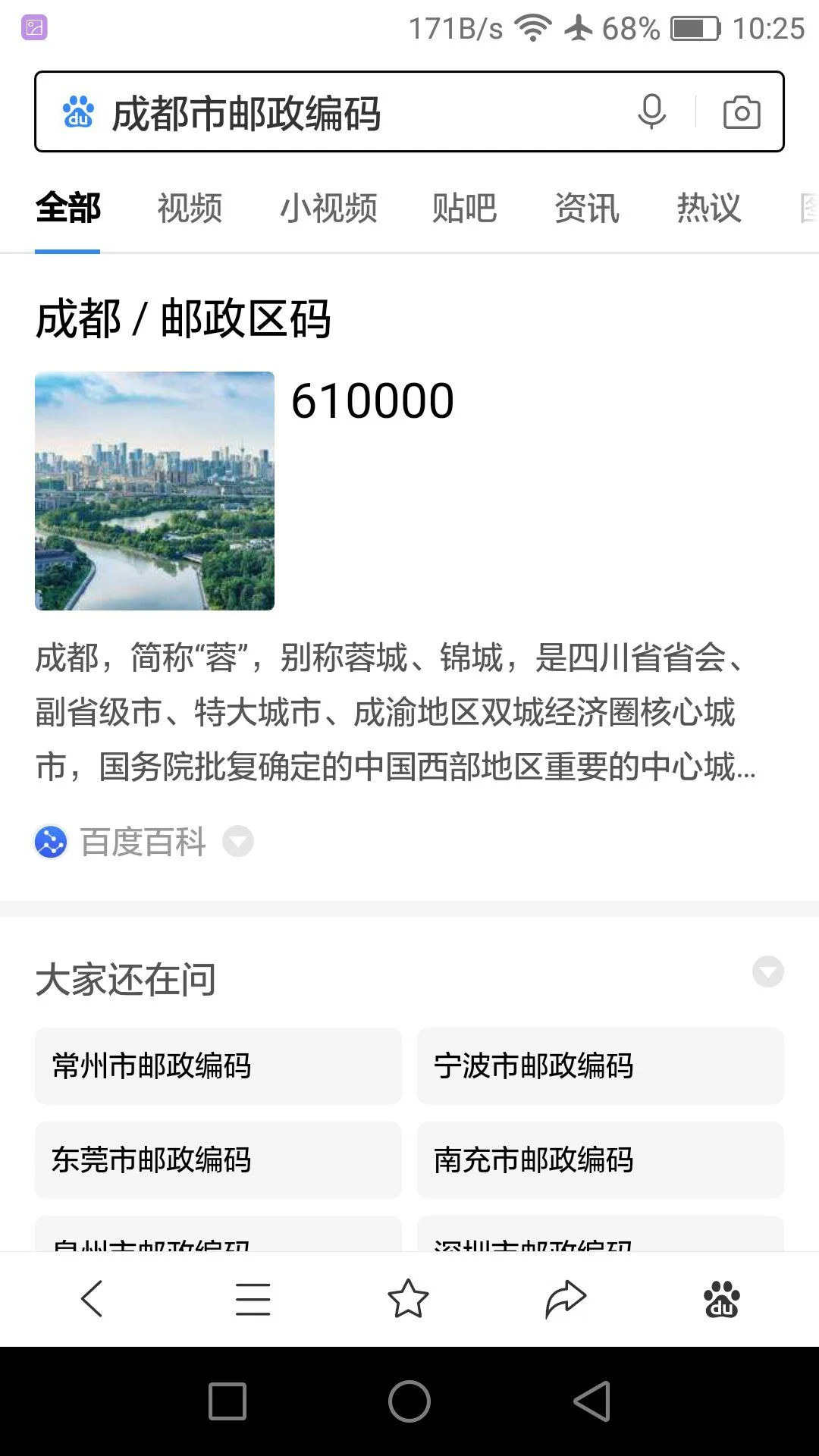819x1456 pixels.
Task: Open image search with the camera icon
Action: coord(741,112)
